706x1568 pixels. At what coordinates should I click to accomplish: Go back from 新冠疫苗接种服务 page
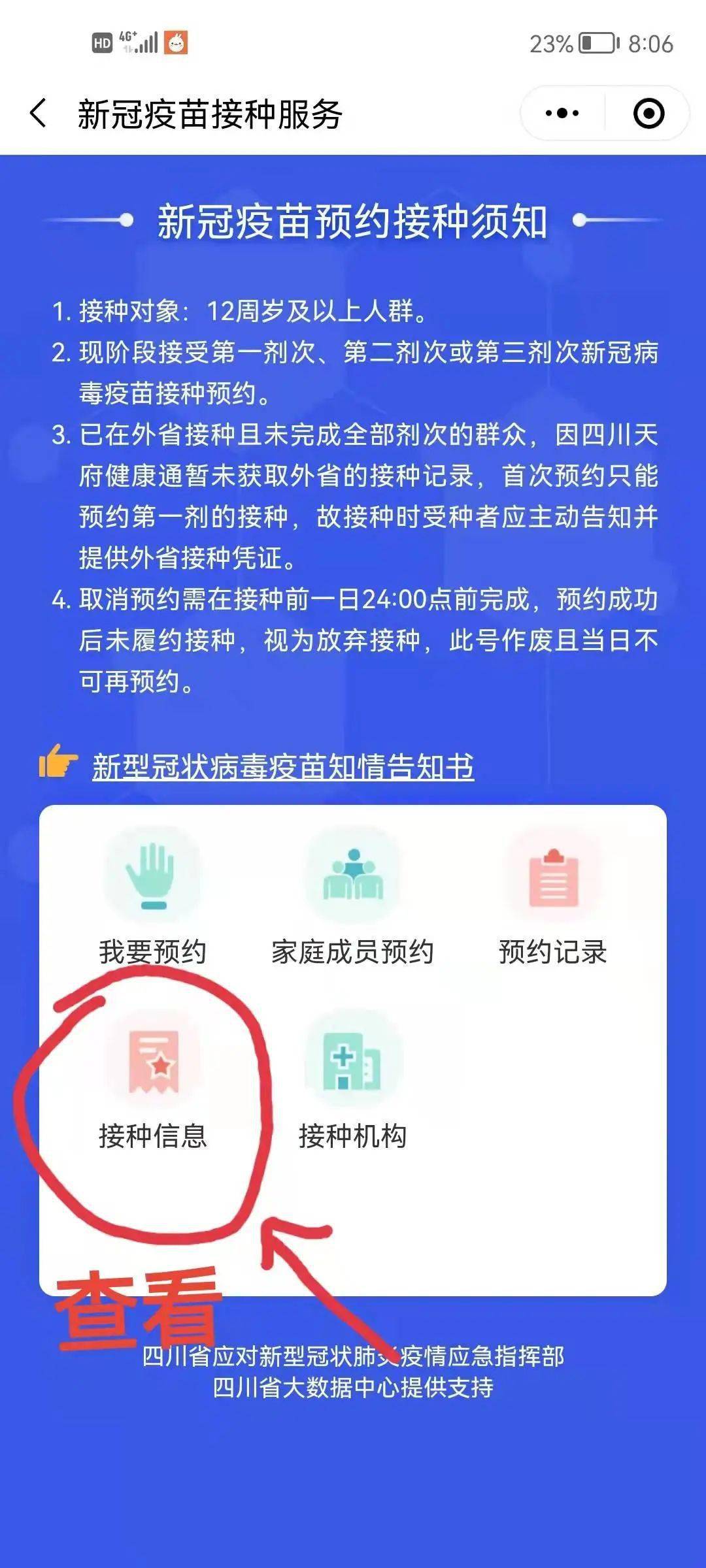click(x=39, y=113)
